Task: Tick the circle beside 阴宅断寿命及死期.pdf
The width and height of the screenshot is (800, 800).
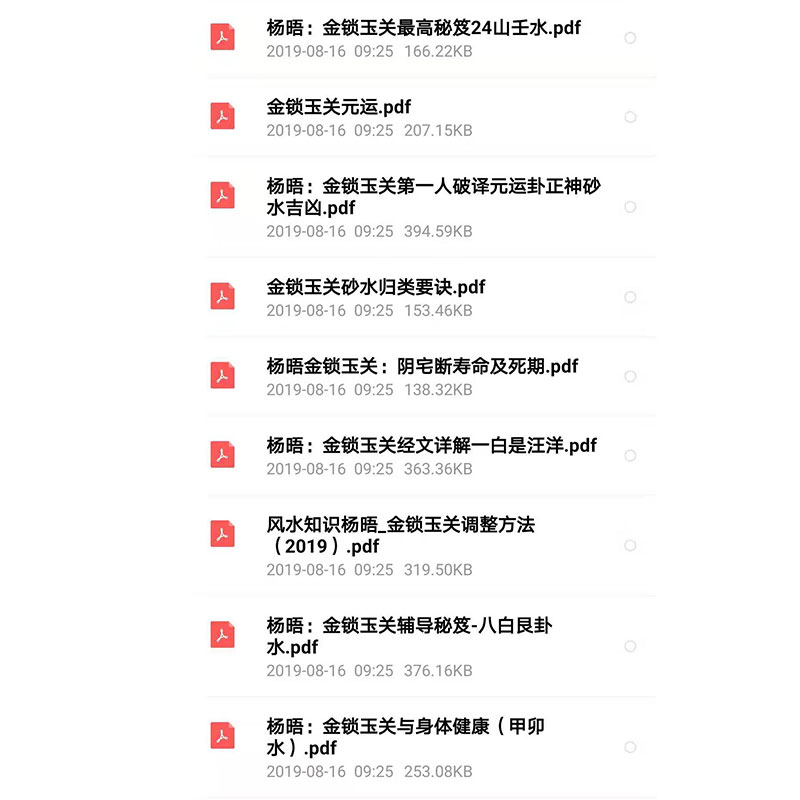Action: point(630,377)
